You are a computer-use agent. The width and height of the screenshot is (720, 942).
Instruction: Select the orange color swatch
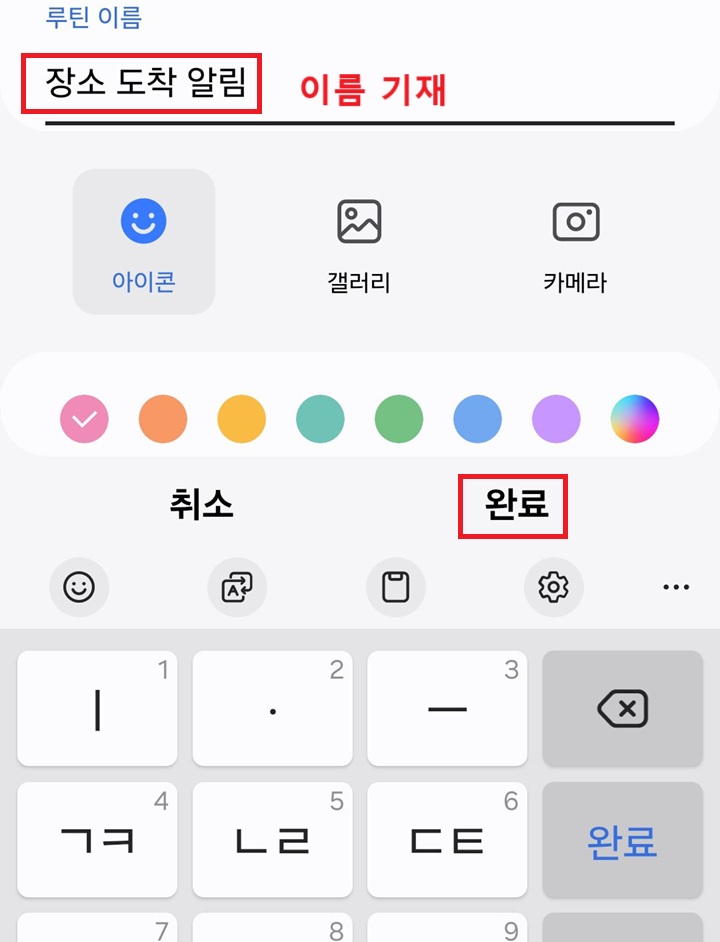[163, 419]
